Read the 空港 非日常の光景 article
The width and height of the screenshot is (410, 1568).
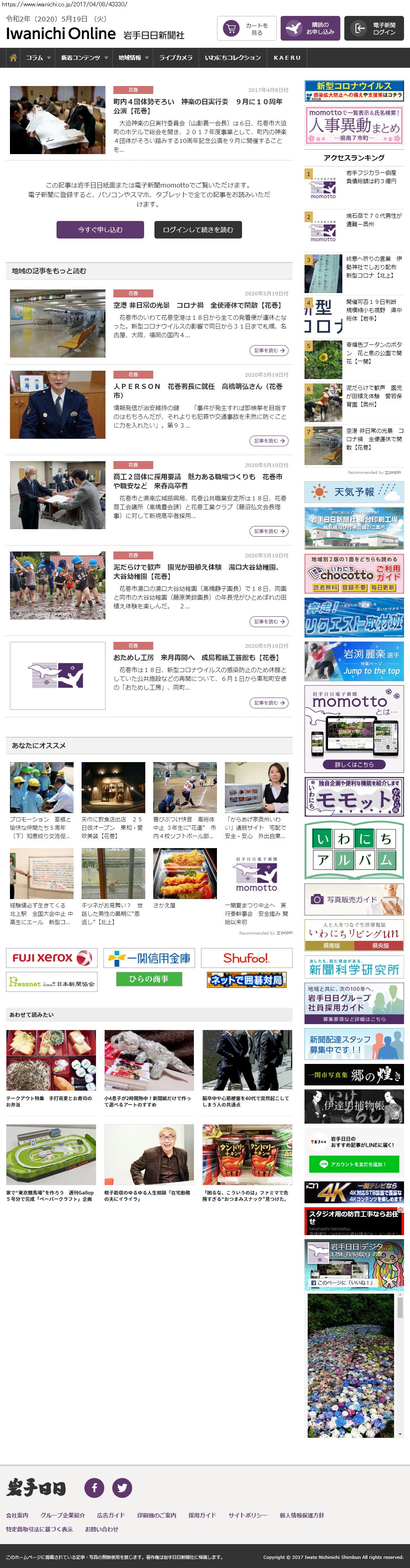coord(197,305)
